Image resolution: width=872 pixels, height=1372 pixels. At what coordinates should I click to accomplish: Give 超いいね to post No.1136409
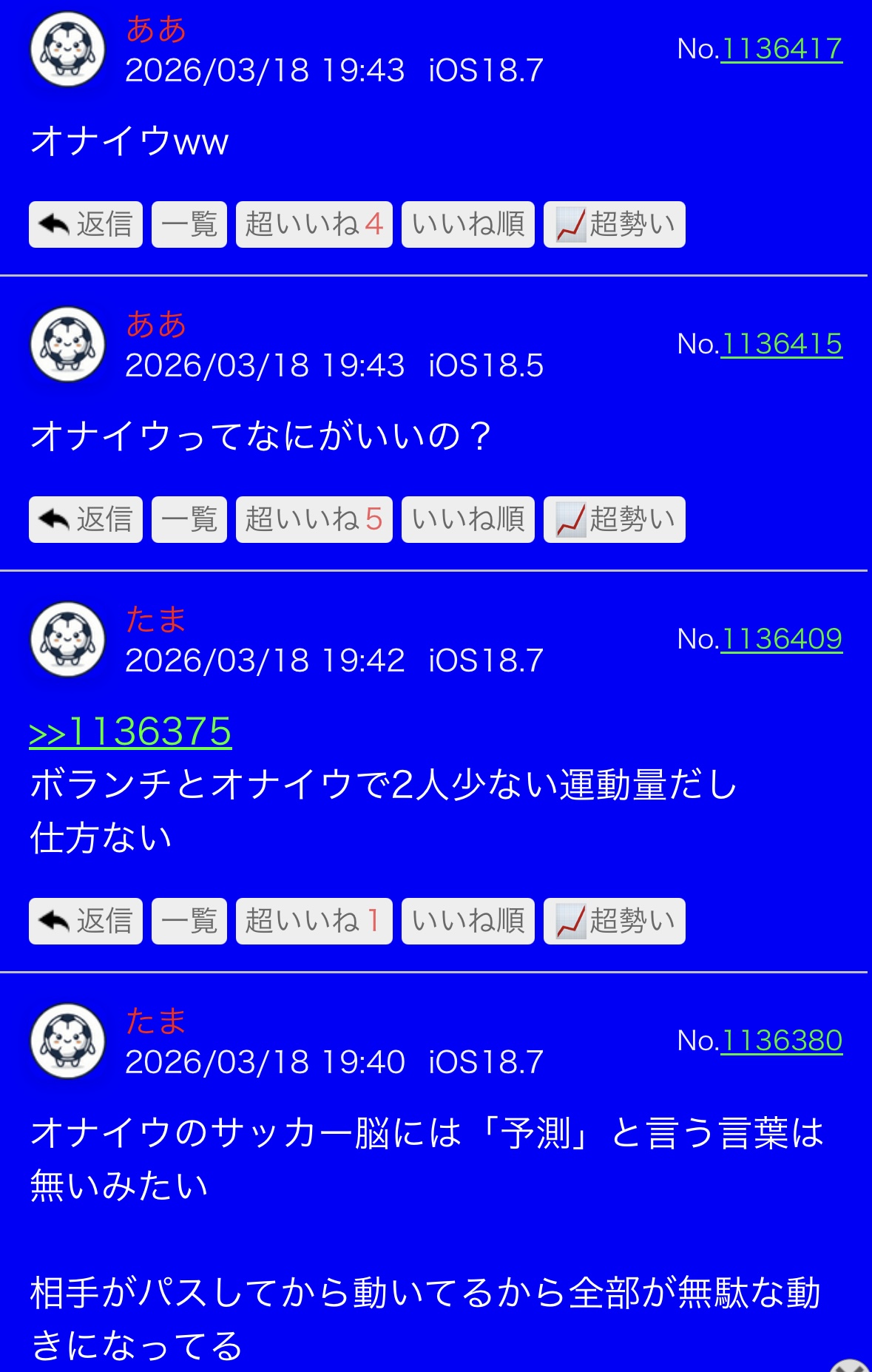pos(314,921)
